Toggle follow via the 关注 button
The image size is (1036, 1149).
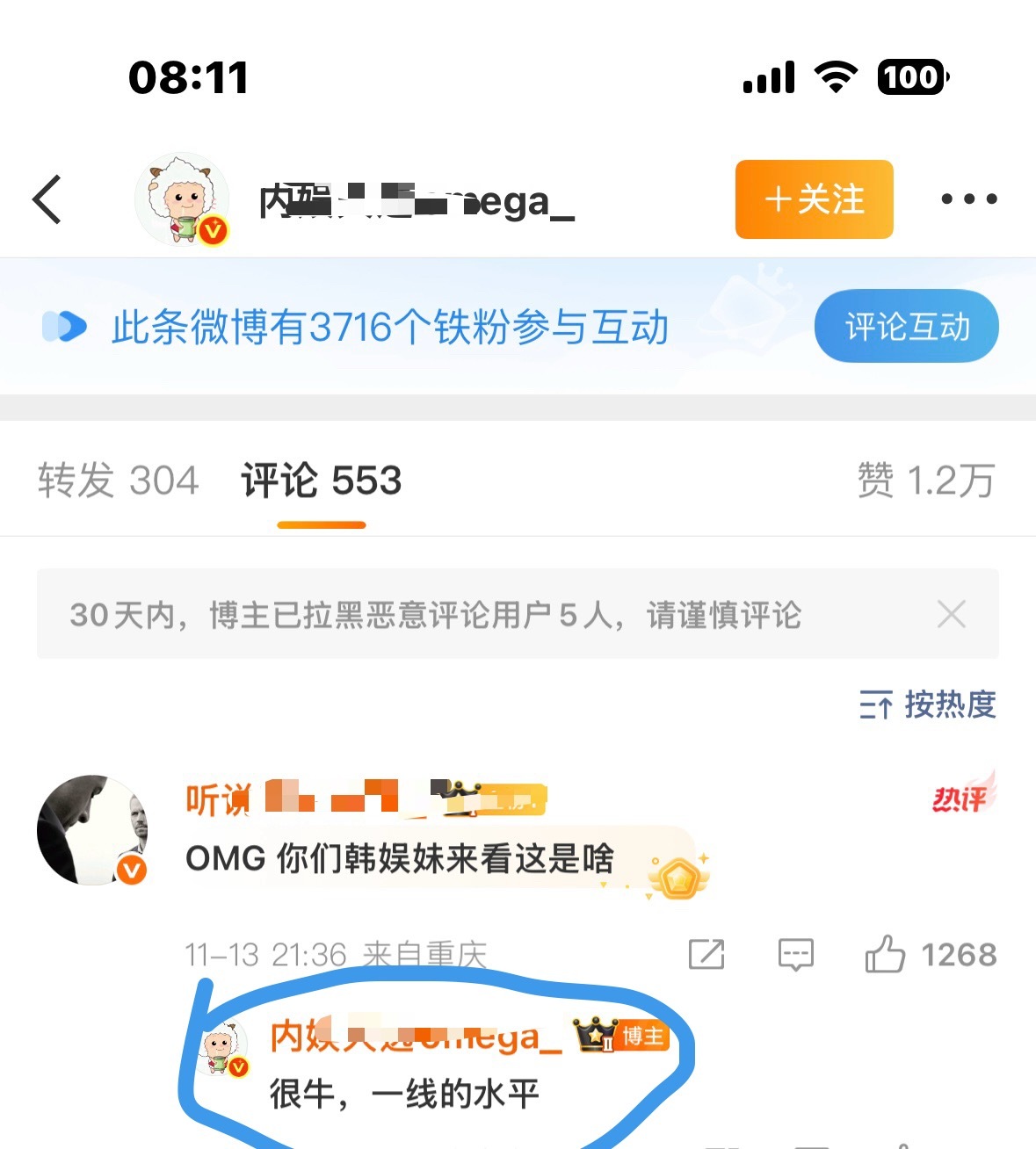coord(813,199)
